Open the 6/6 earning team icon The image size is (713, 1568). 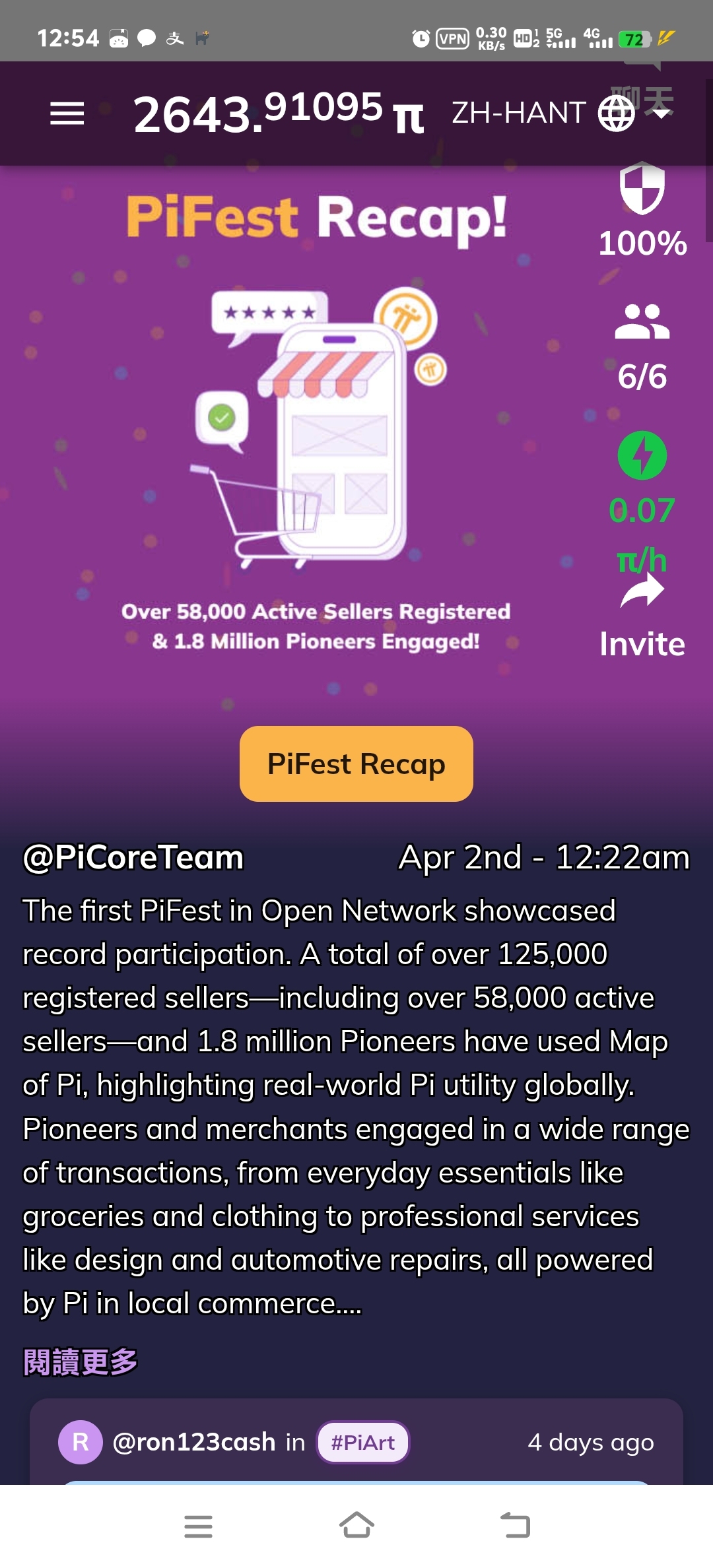[x=642, y=322]
